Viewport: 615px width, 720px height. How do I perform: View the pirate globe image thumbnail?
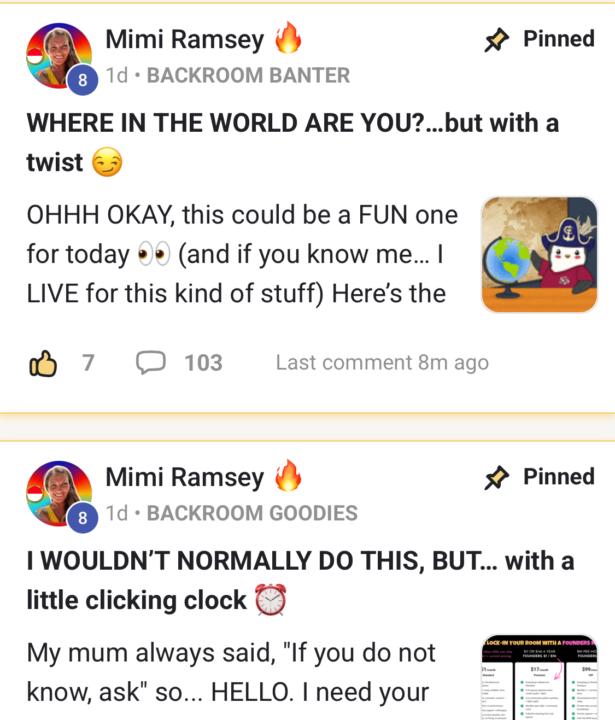click(x=539, y=254)
